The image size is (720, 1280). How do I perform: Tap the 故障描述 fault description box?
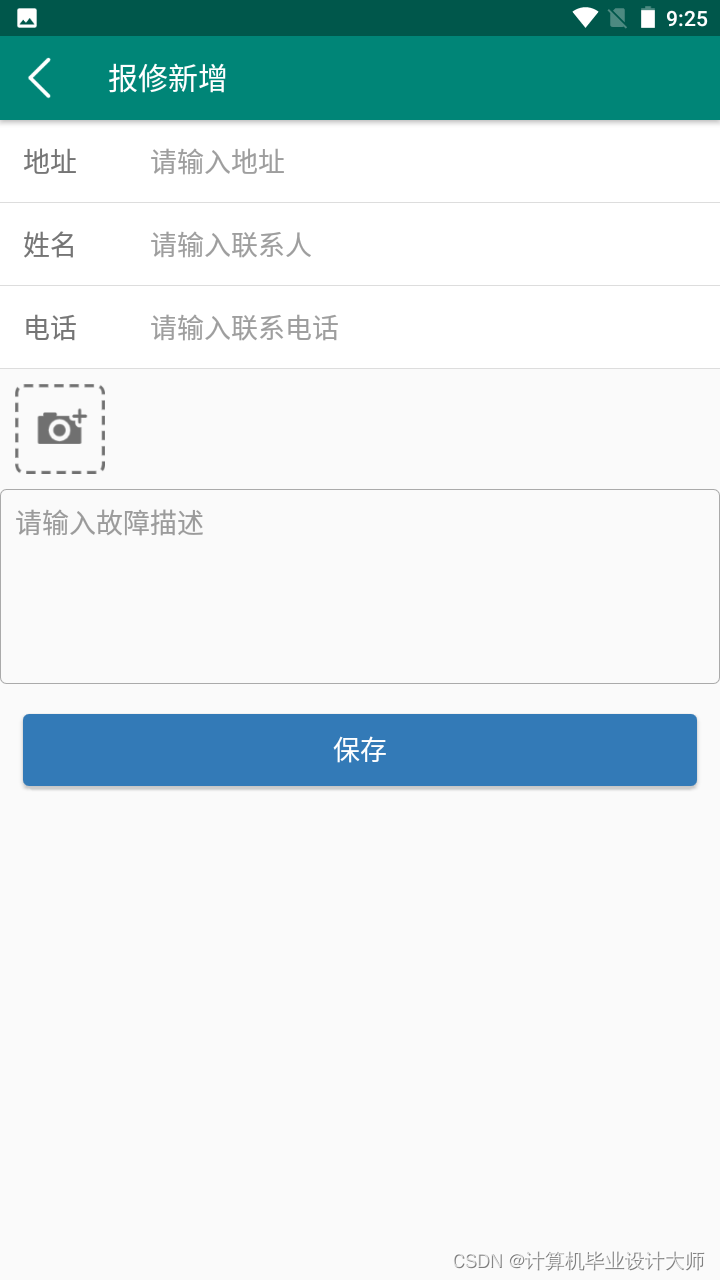(x=360, y=586)
